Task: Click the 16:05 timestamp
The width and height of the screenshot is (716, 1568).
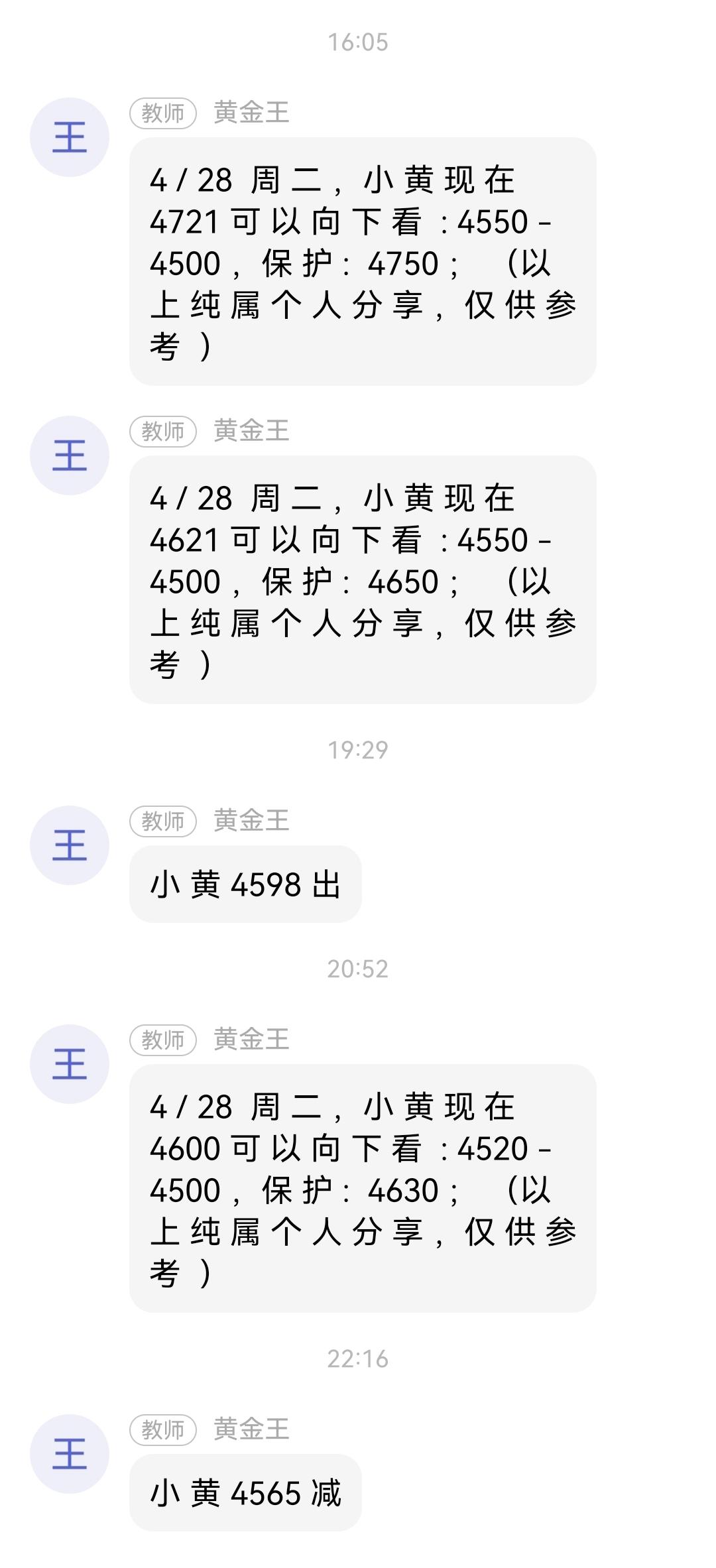Action: coord(358,43)
